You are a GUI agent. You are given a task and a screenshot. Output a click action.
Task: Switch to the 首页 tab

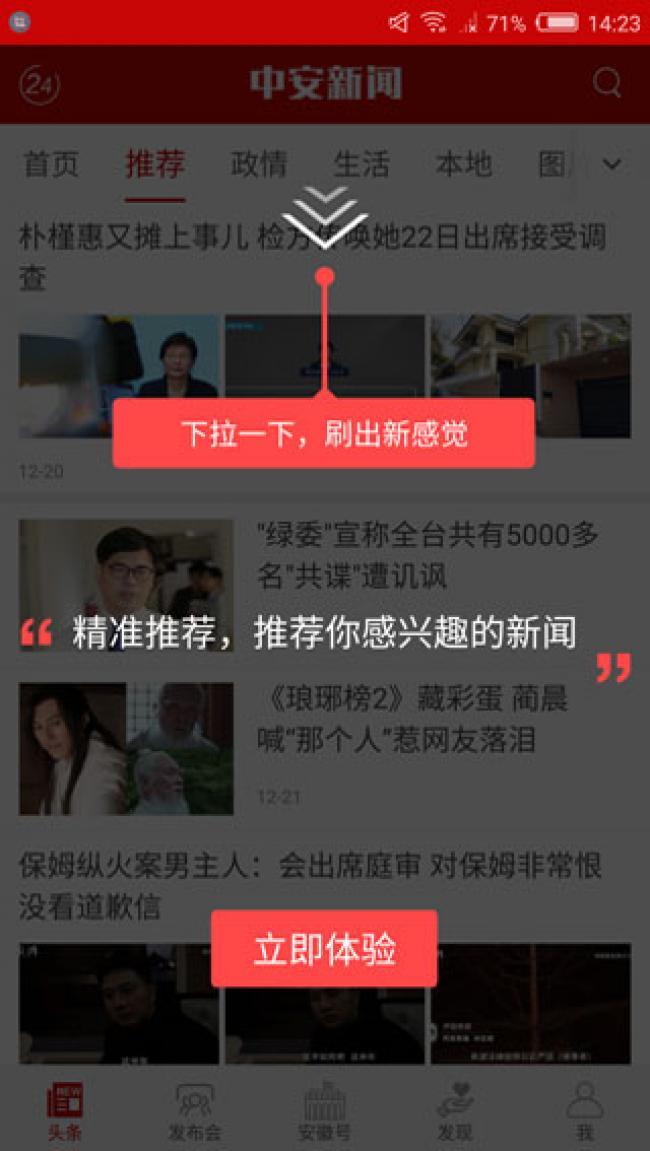pos(51,164)
